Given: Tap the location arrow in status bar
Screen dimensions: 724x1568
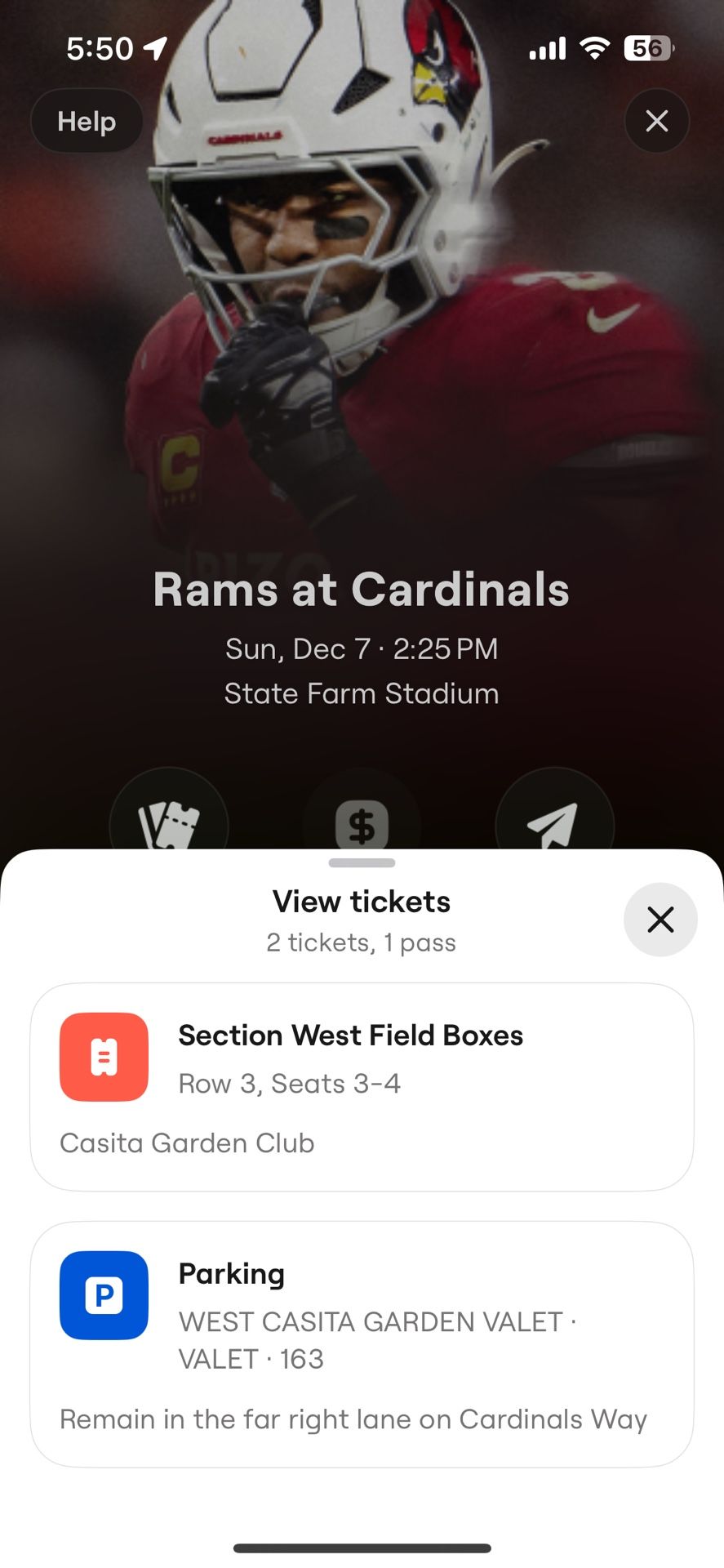Looking at the screenshot, I should [152, 48].
